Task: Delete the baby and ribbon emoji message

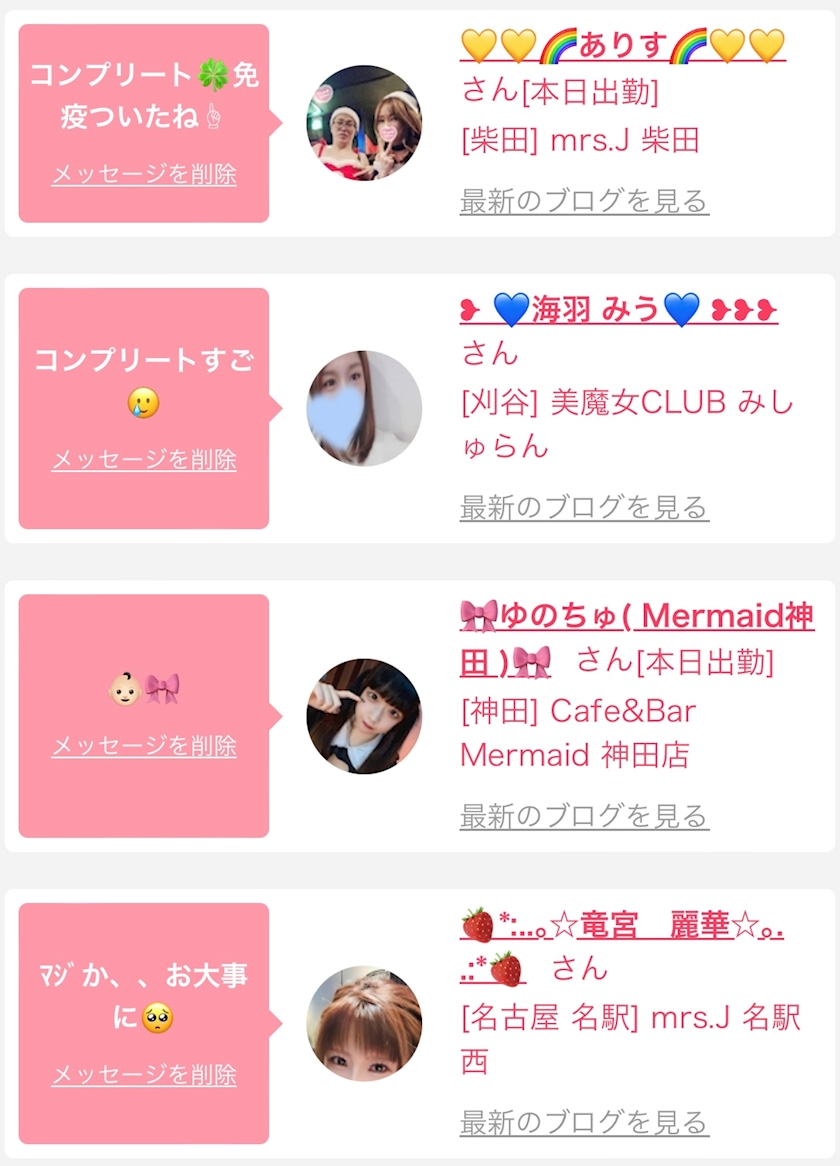Action: pyautogui.click(x=144, y=746)
